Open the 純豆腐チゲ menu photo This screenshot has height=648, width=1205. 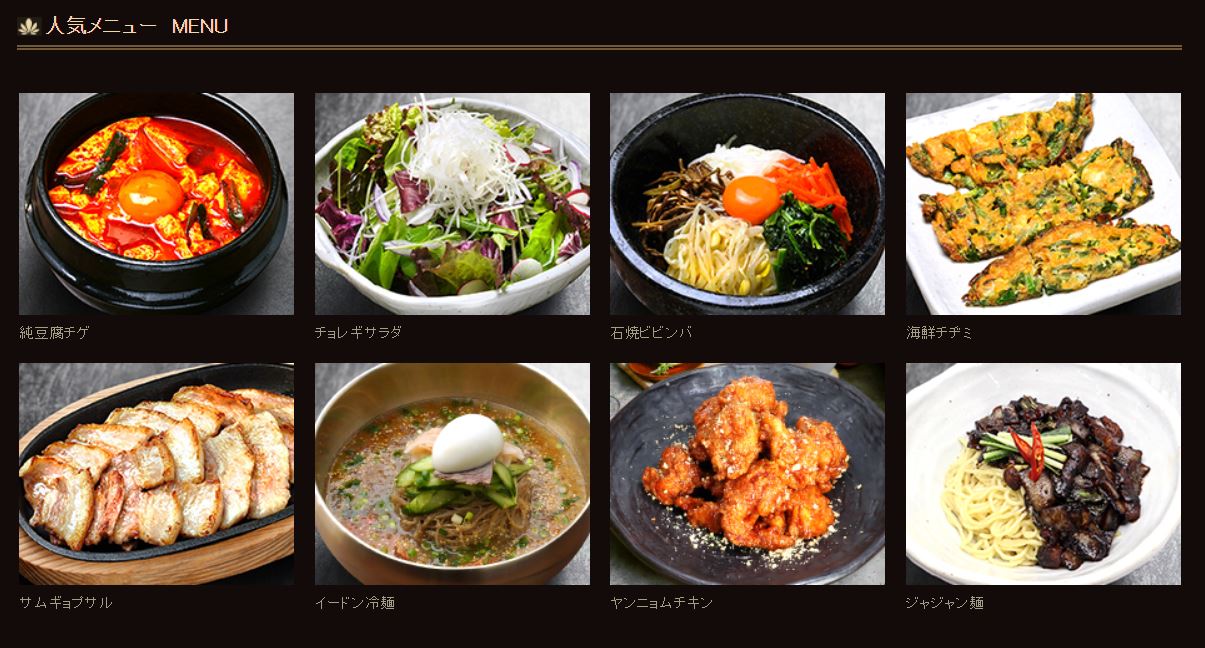point(156,204)
